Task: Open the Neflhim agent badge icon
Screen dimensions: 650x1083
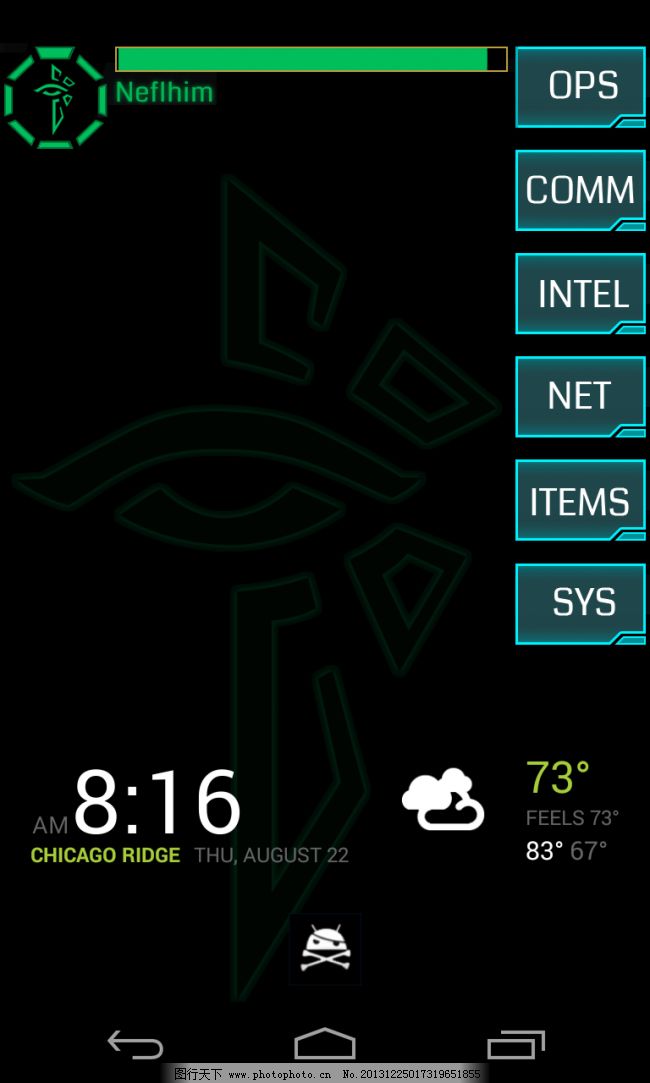Action: [55, 98]
